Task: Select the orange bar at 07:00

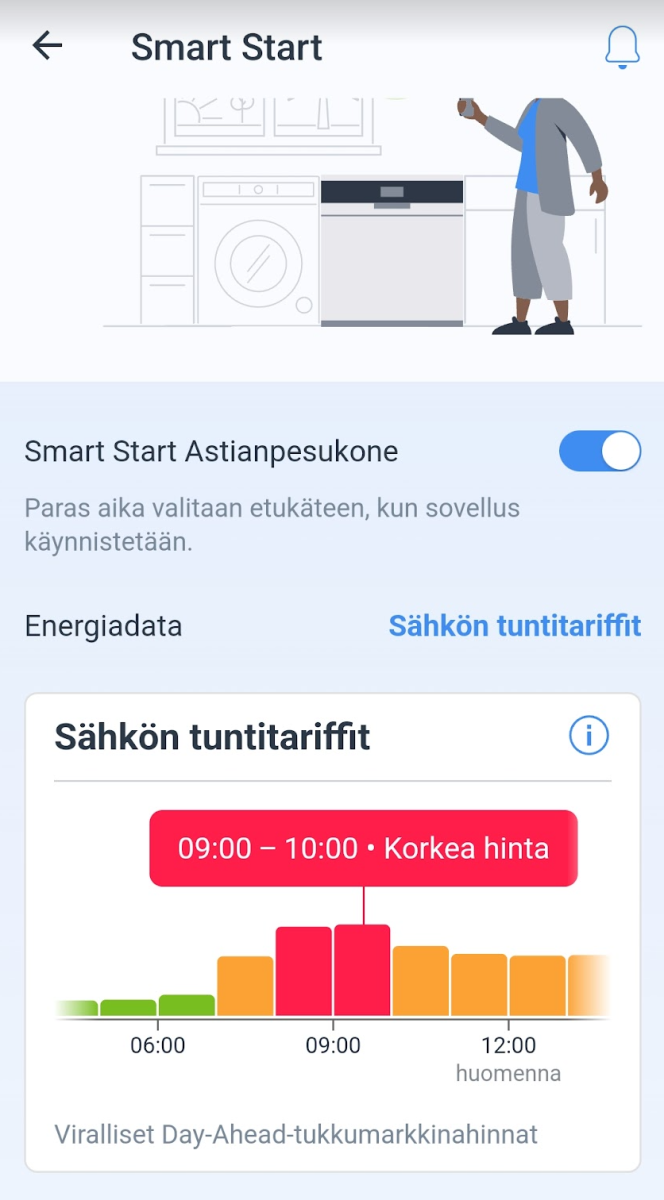Action: (245, 986)
